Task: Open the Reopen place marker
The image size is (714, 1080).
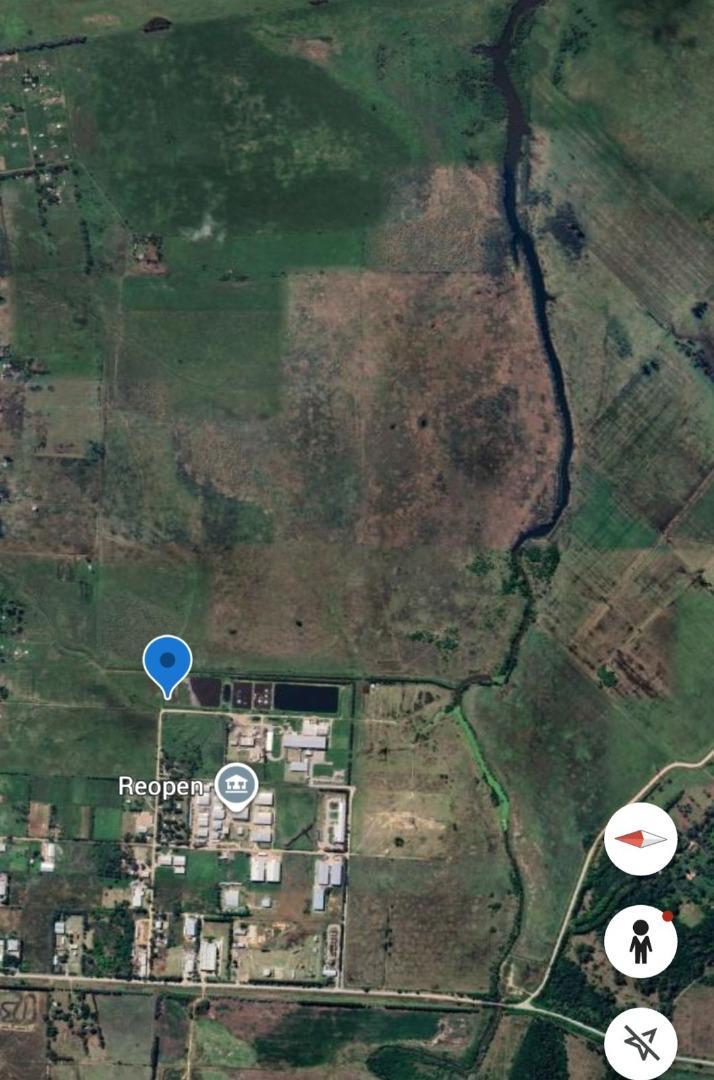Action: pos(236,785)
